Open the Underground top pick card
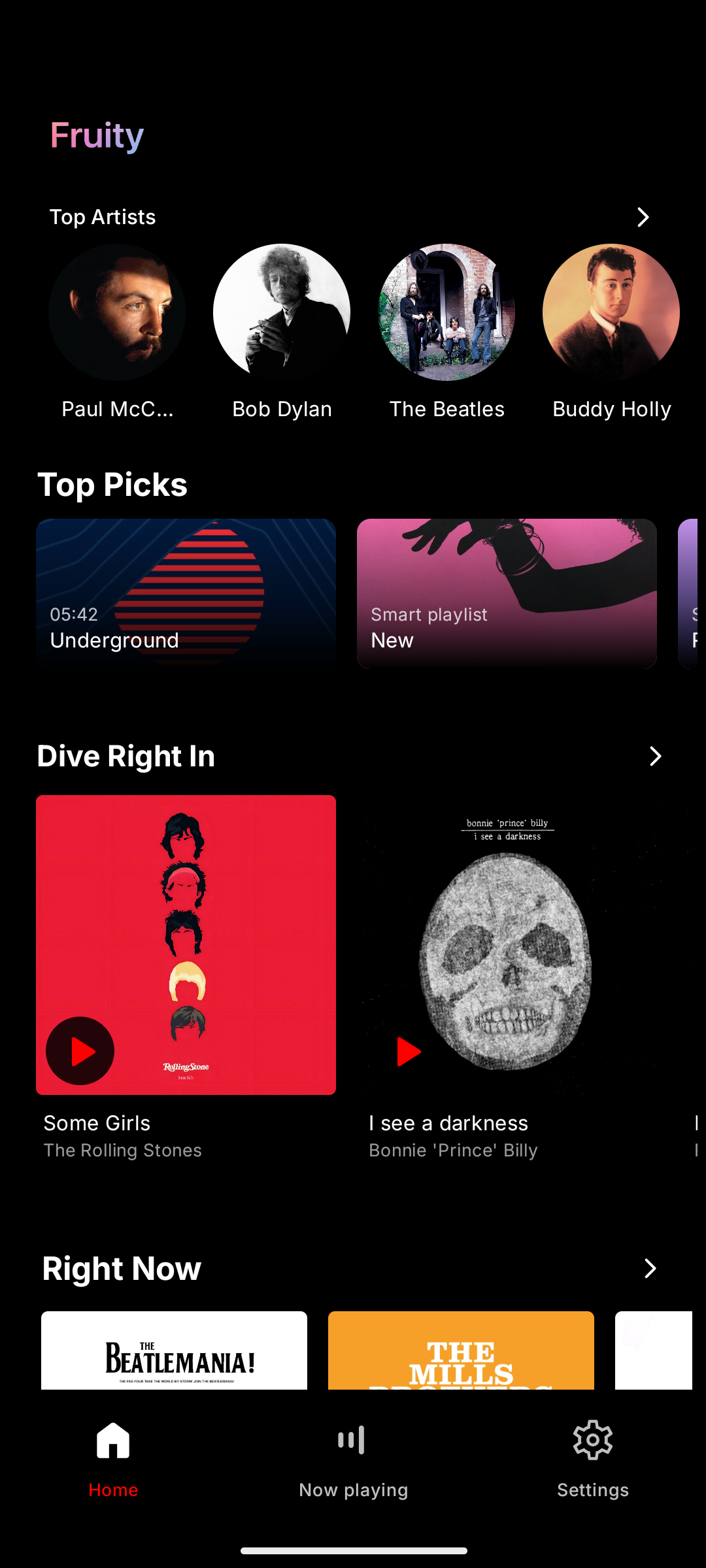Screen dimensions: 706x1568 [186, 593]
